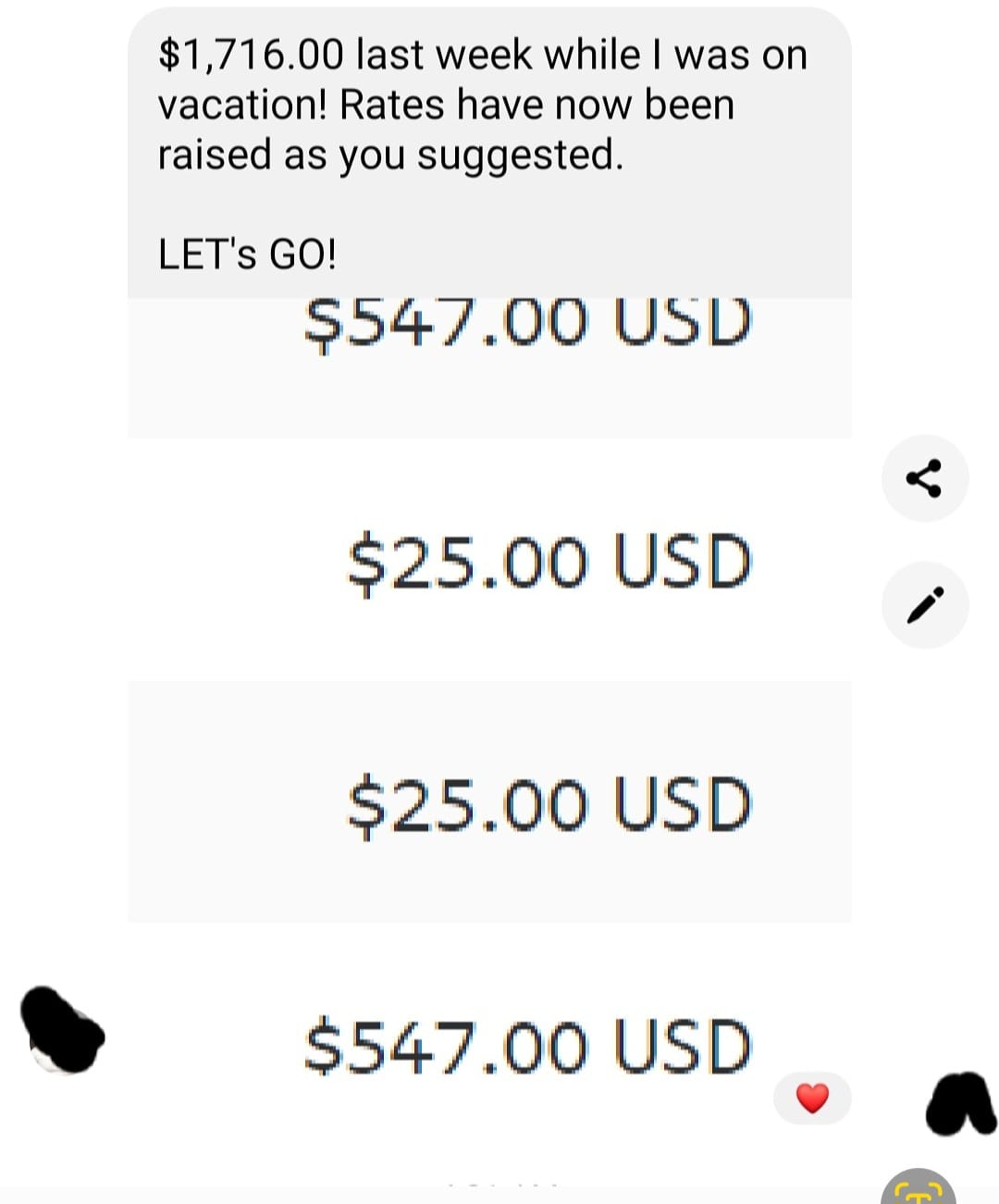Edit the image with the pencil icon

click(x=924, y=605)
